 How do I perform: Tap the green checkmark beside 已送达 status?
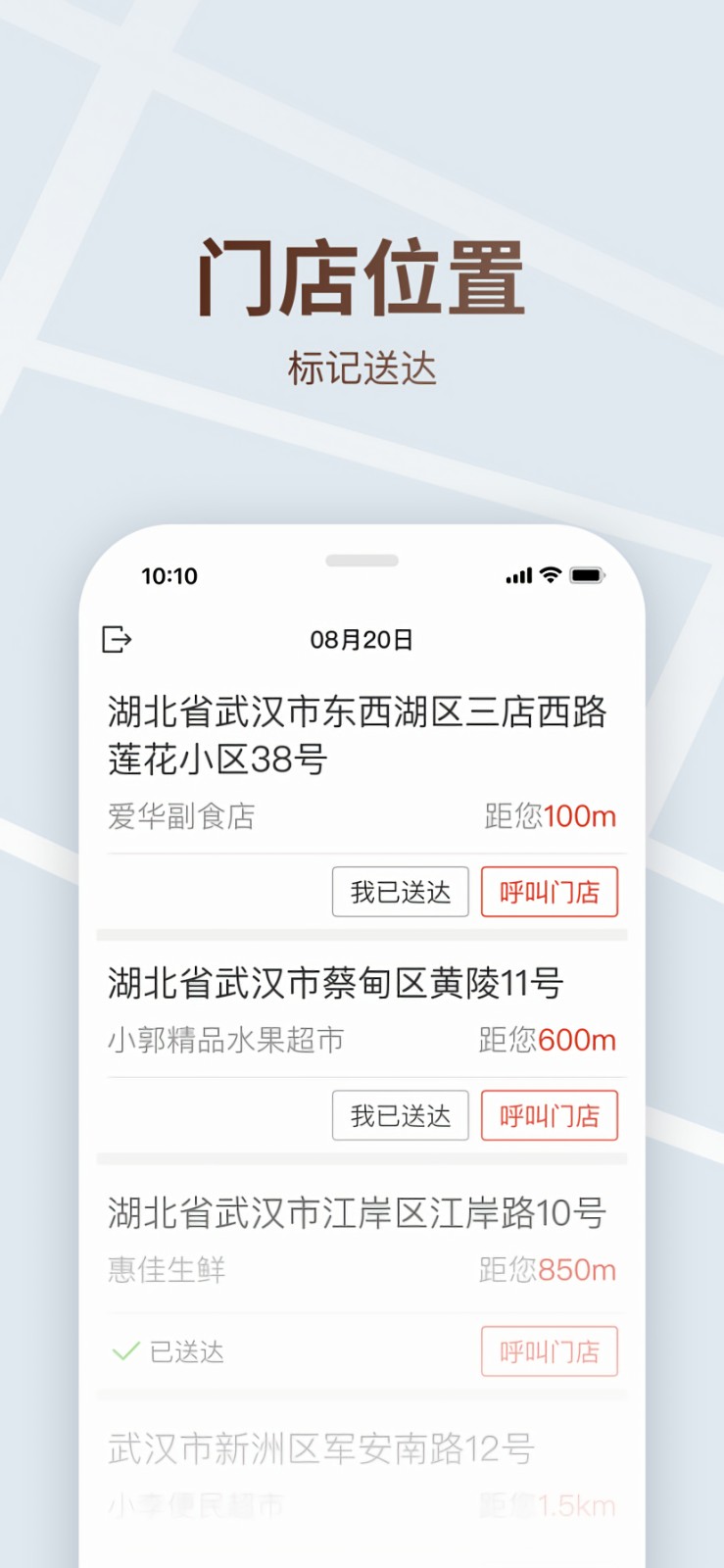(x=124, y=1351)
